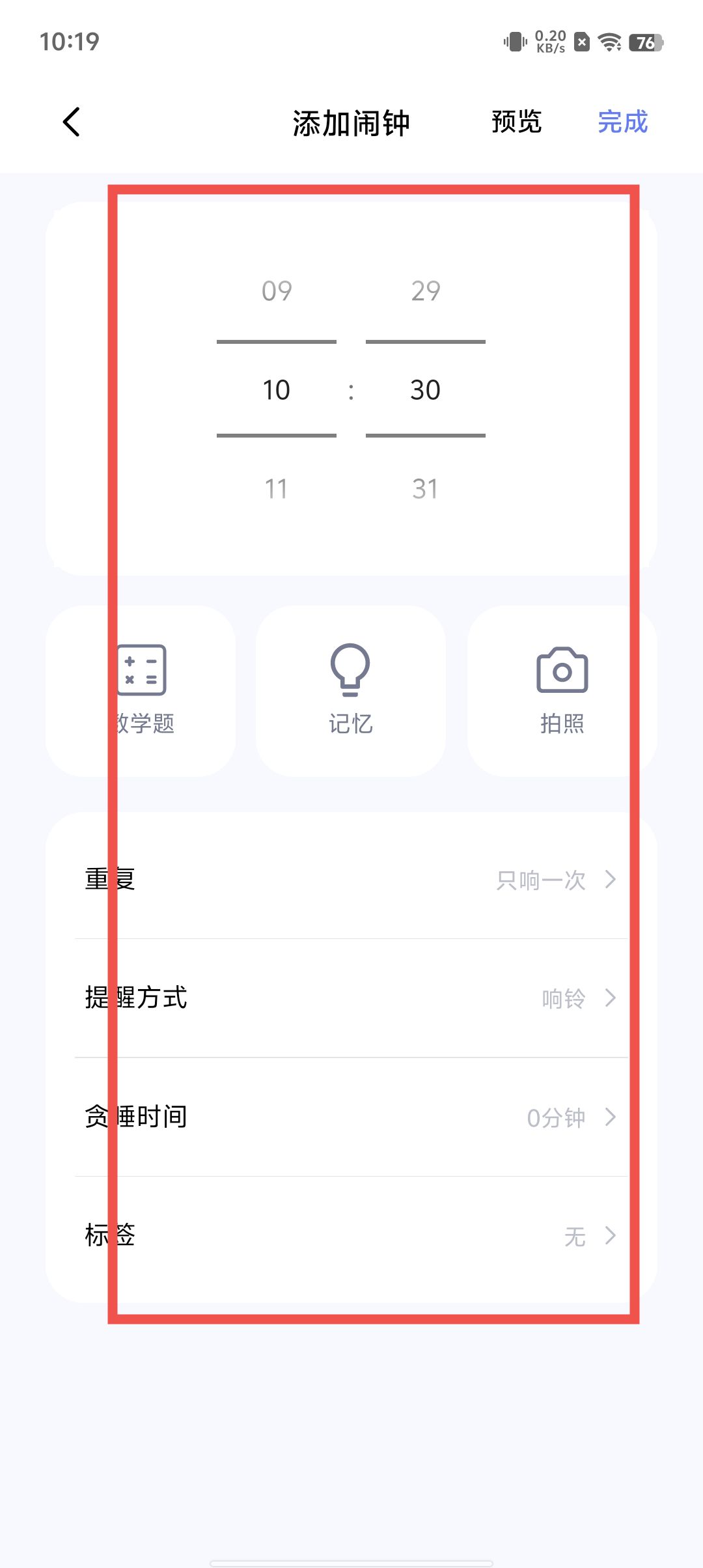This screenshot has height=1568, width=703.
Task: Select hour 11 in time picker
Action: click(x=277, y=489)
